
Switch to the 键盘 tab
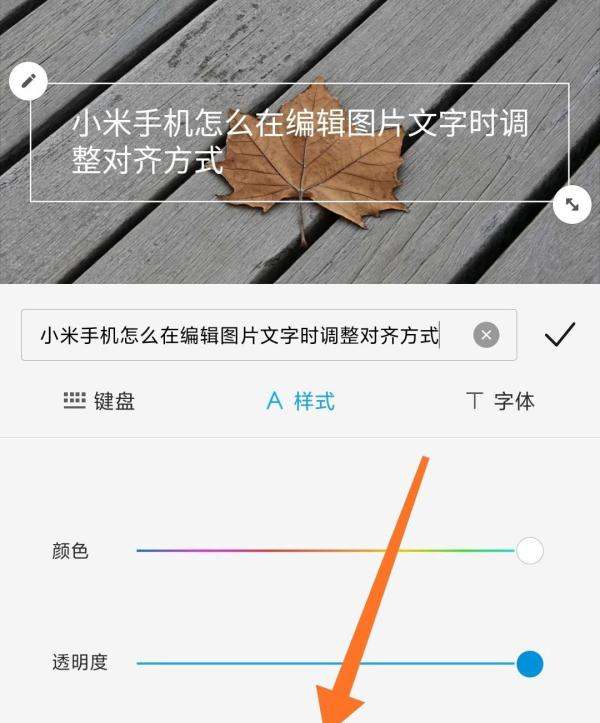tap(99, 401)
